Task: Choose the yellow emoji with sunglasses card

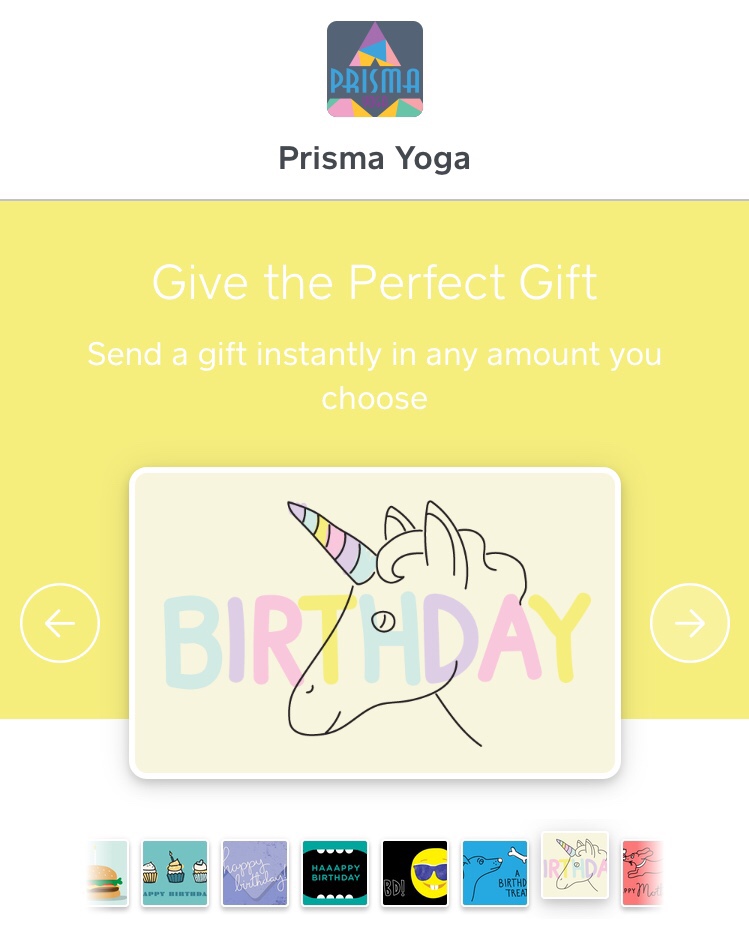Action: click(415, 873)
